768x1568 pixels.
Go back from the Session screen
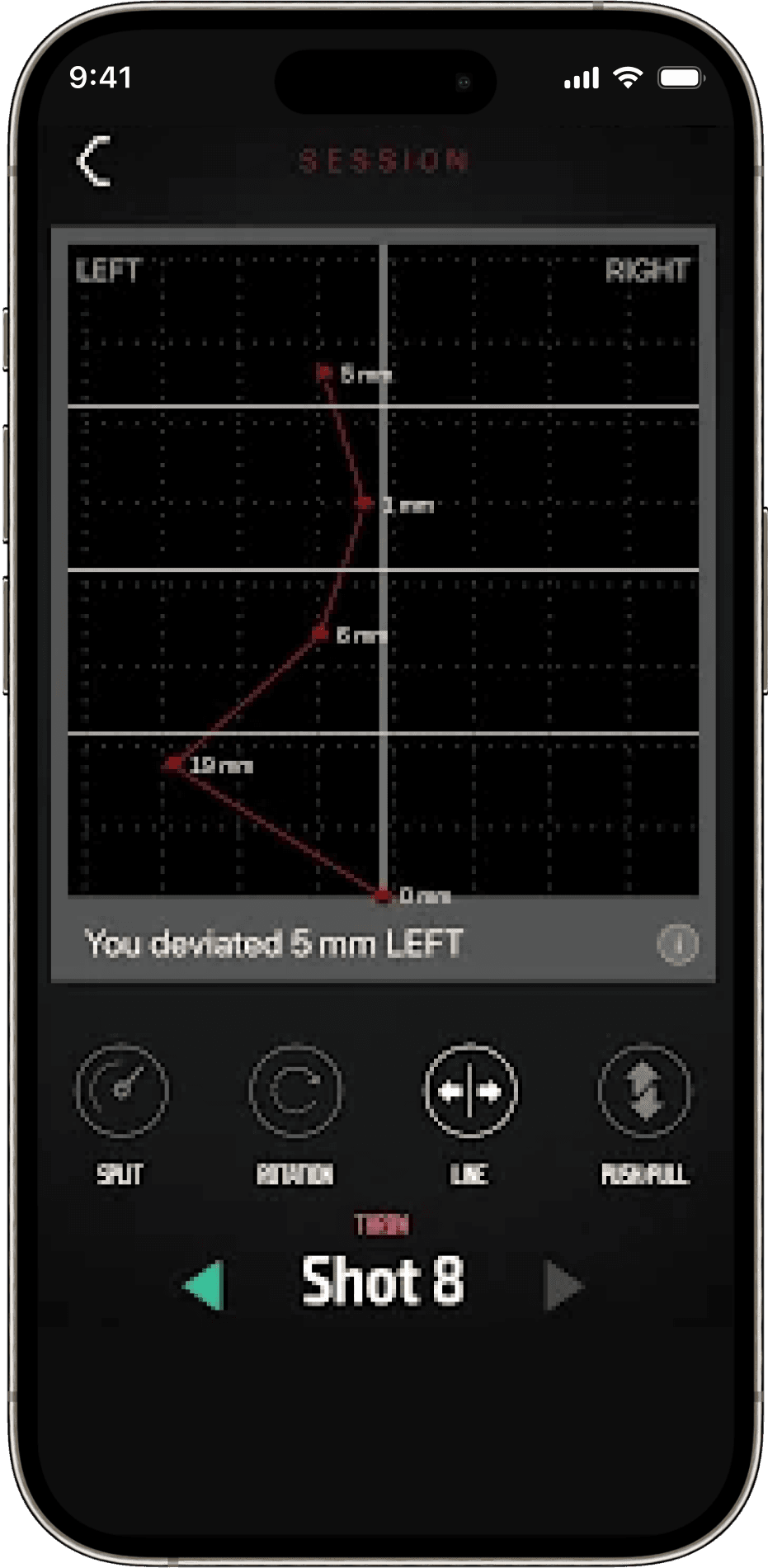(x=95, y=161)
